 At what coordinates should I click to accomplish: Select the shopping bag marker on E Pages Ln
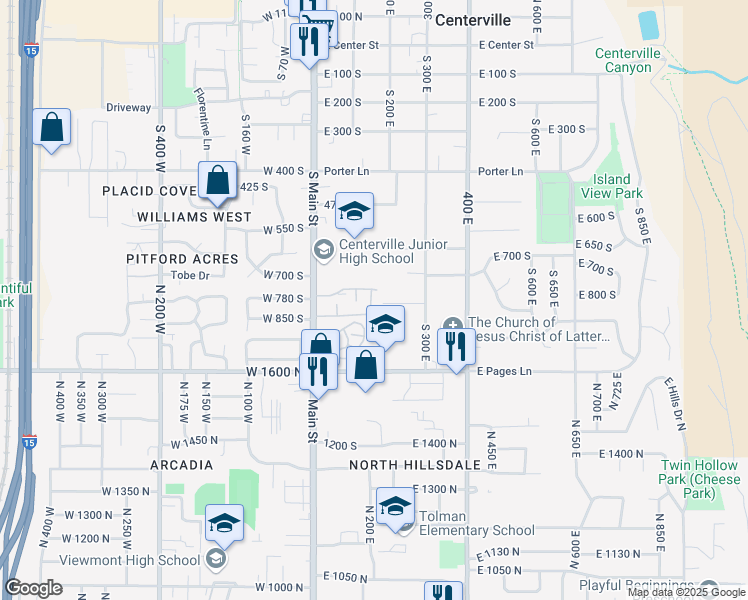click(x=365, y=365)
